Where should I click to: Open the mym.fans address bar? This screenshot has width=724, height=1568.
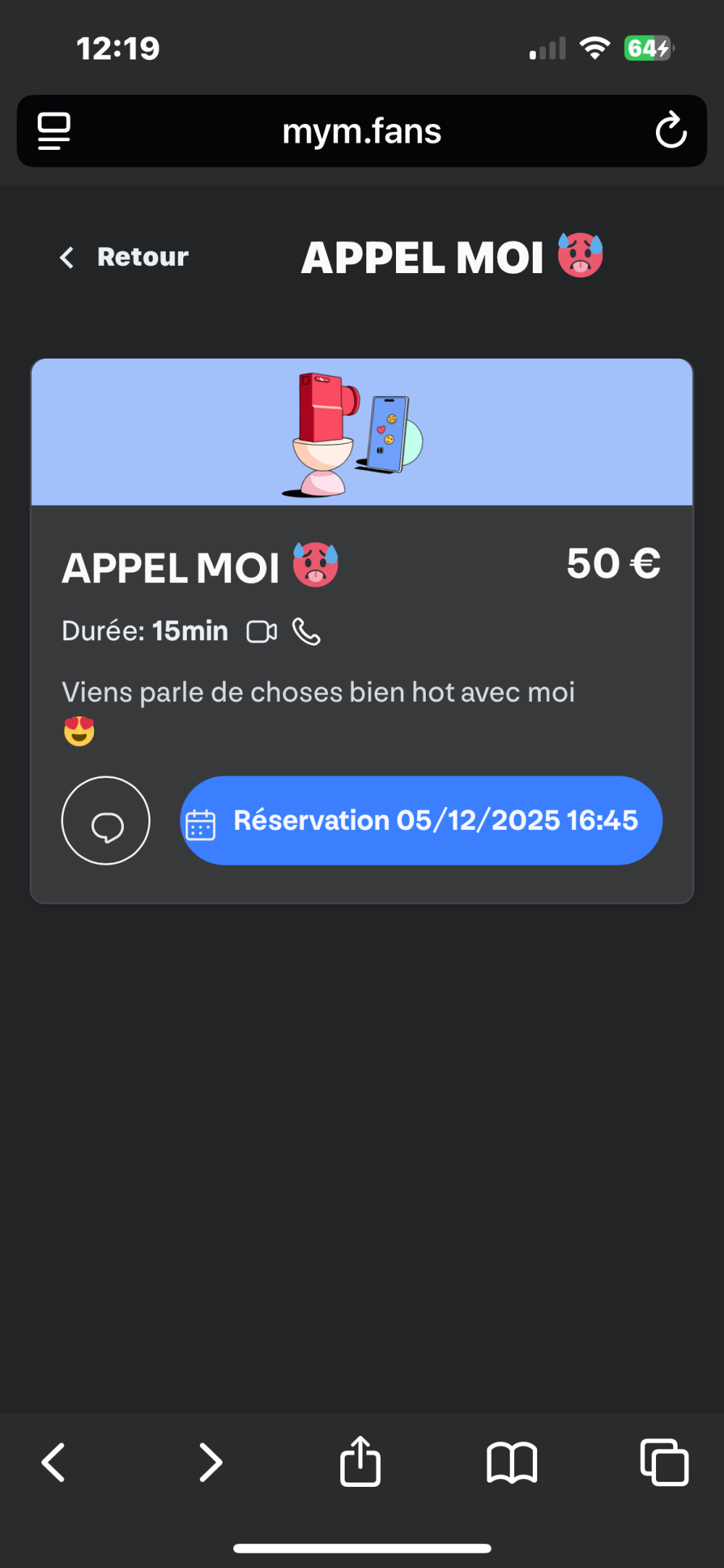[x=362, y=131]
